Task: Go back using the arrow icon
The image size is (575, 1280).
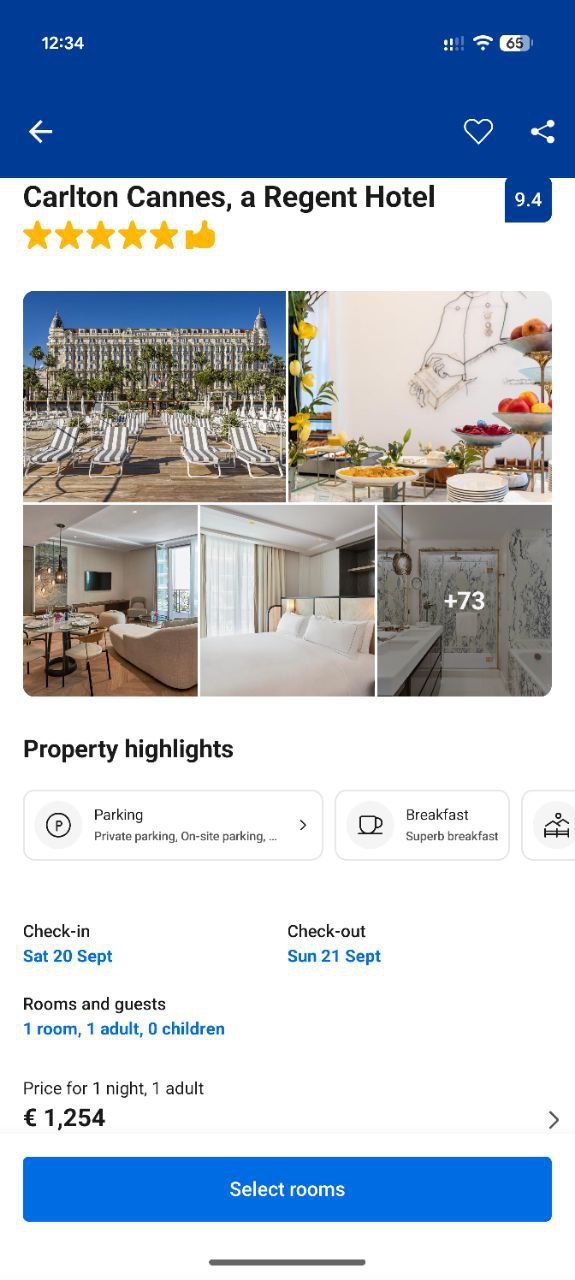Action: tap(40, 131)
